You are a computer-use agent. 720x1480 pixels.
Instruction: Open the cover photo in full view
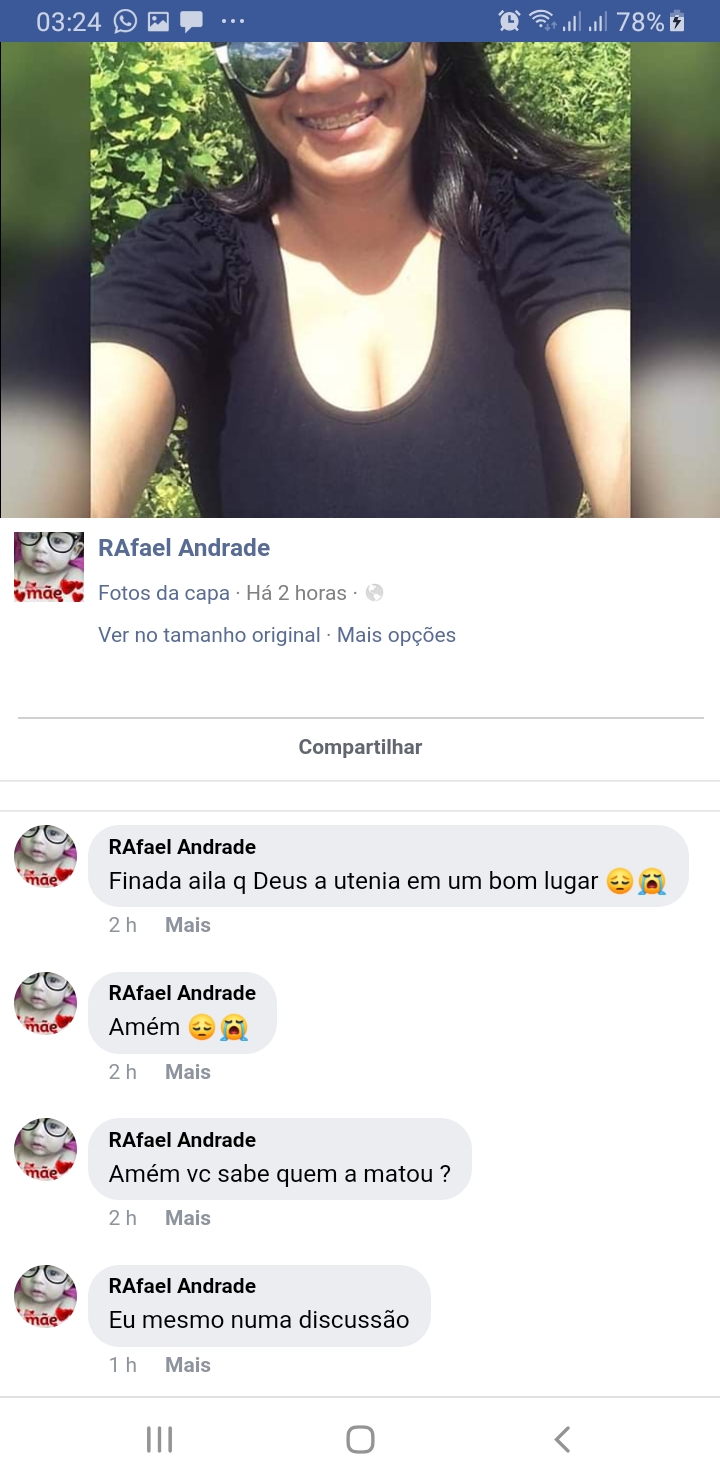click(360, 280)
